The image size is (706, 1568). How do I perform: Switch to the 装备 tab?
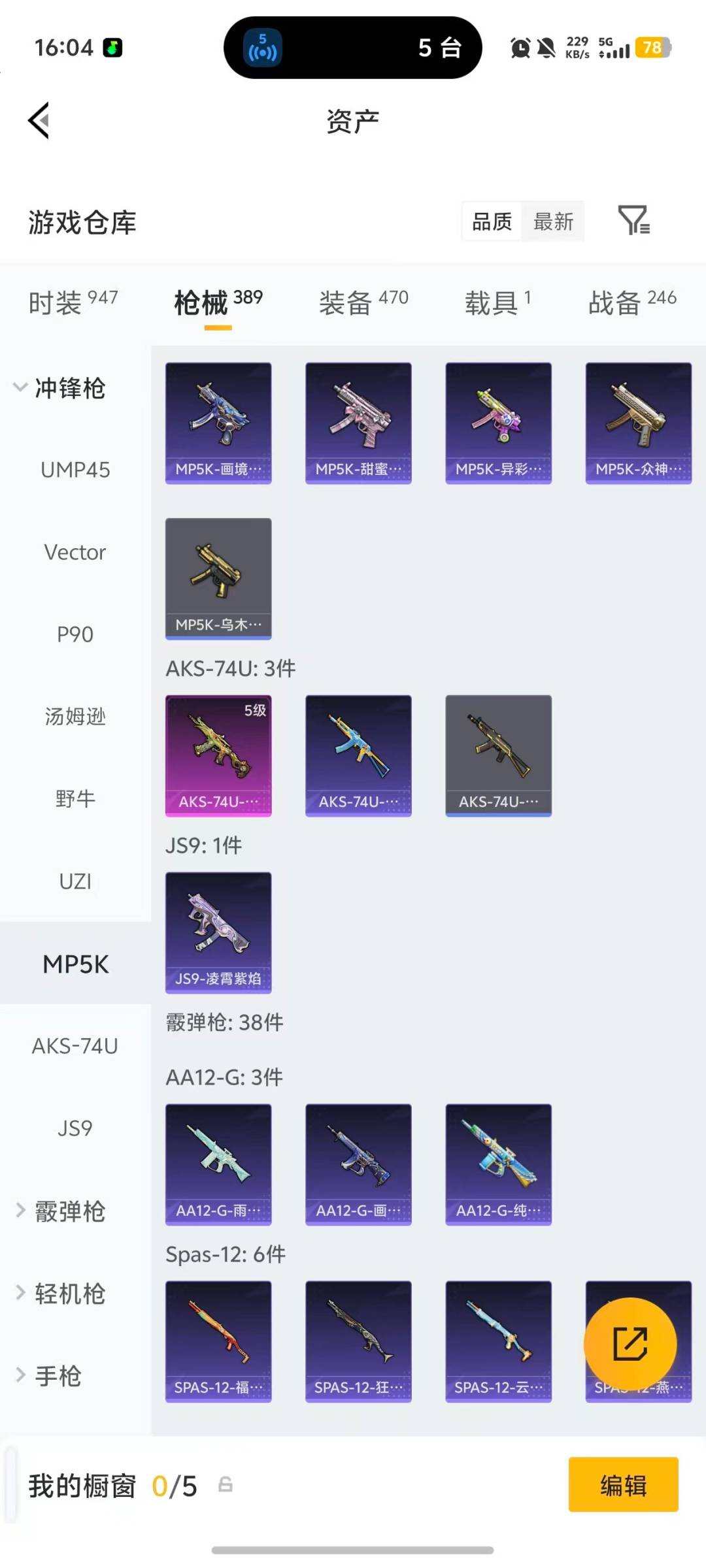[x=363, y=302]
